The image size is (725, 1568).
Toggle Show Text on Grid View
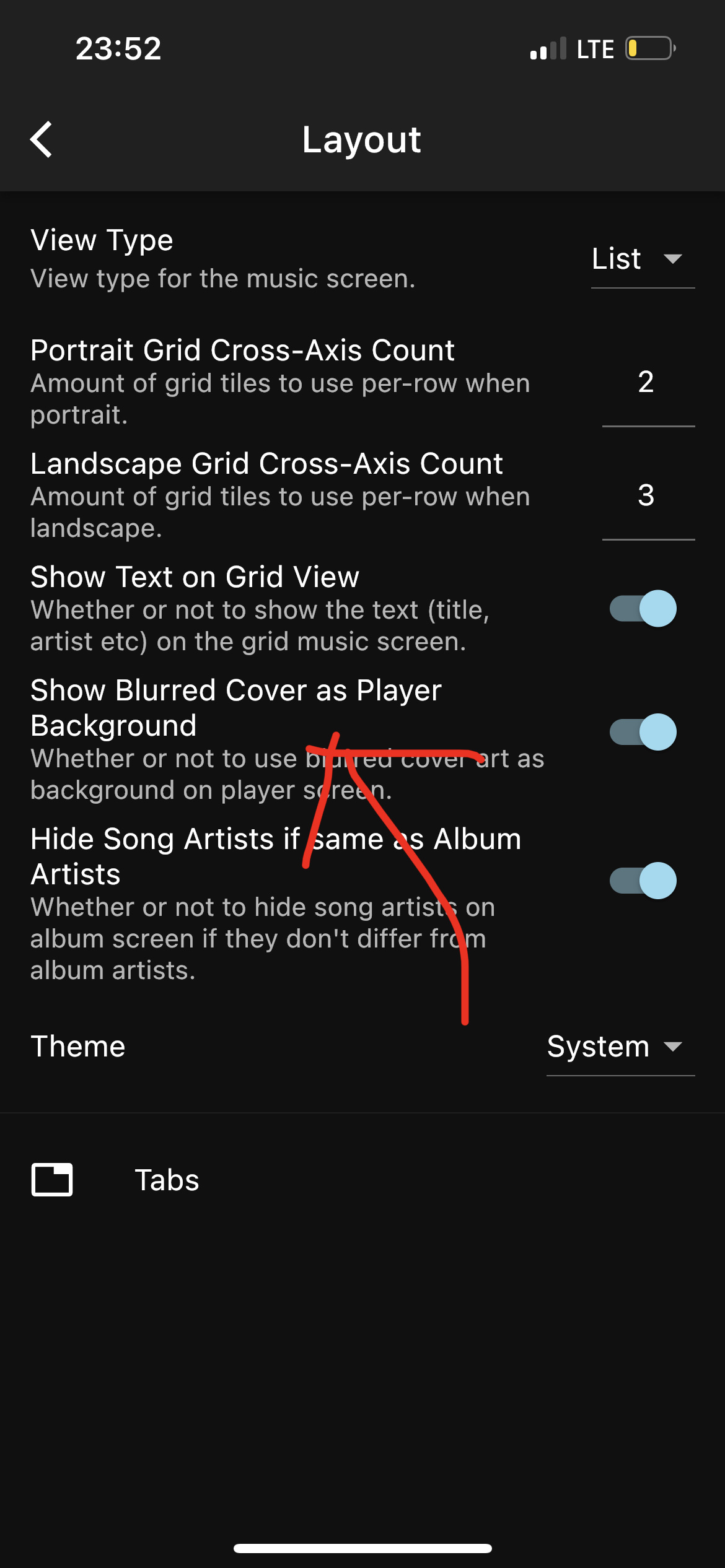[643, 608]
